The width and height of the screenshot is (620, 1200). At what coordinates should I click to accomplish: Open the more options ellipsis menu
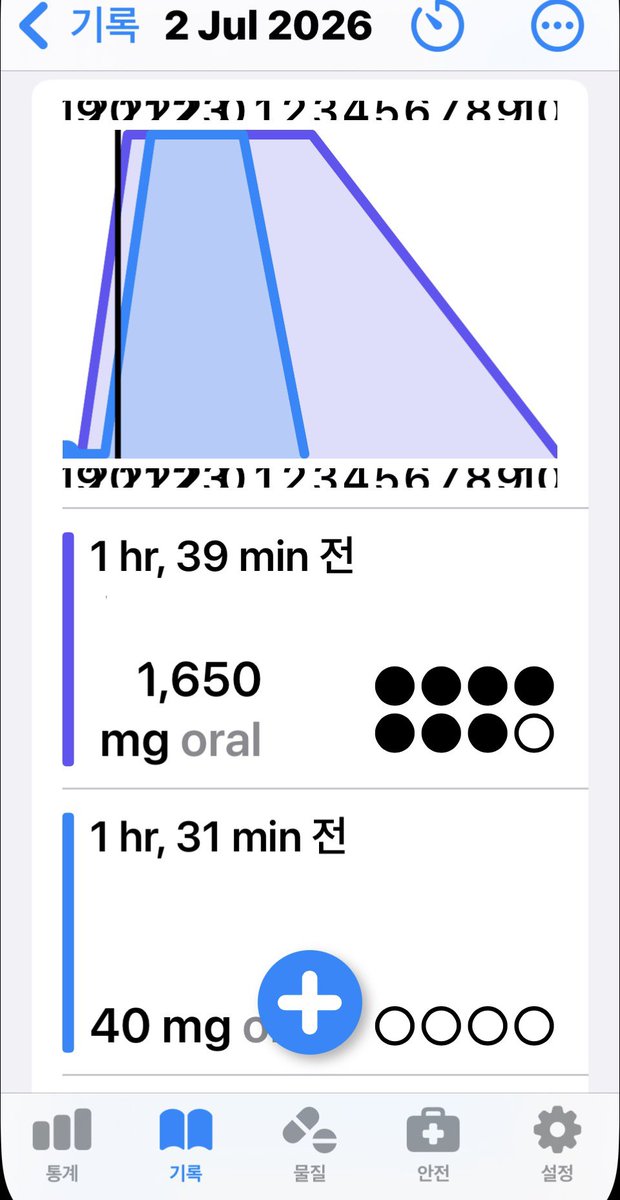pyautogui.click(x=558, y=27)
